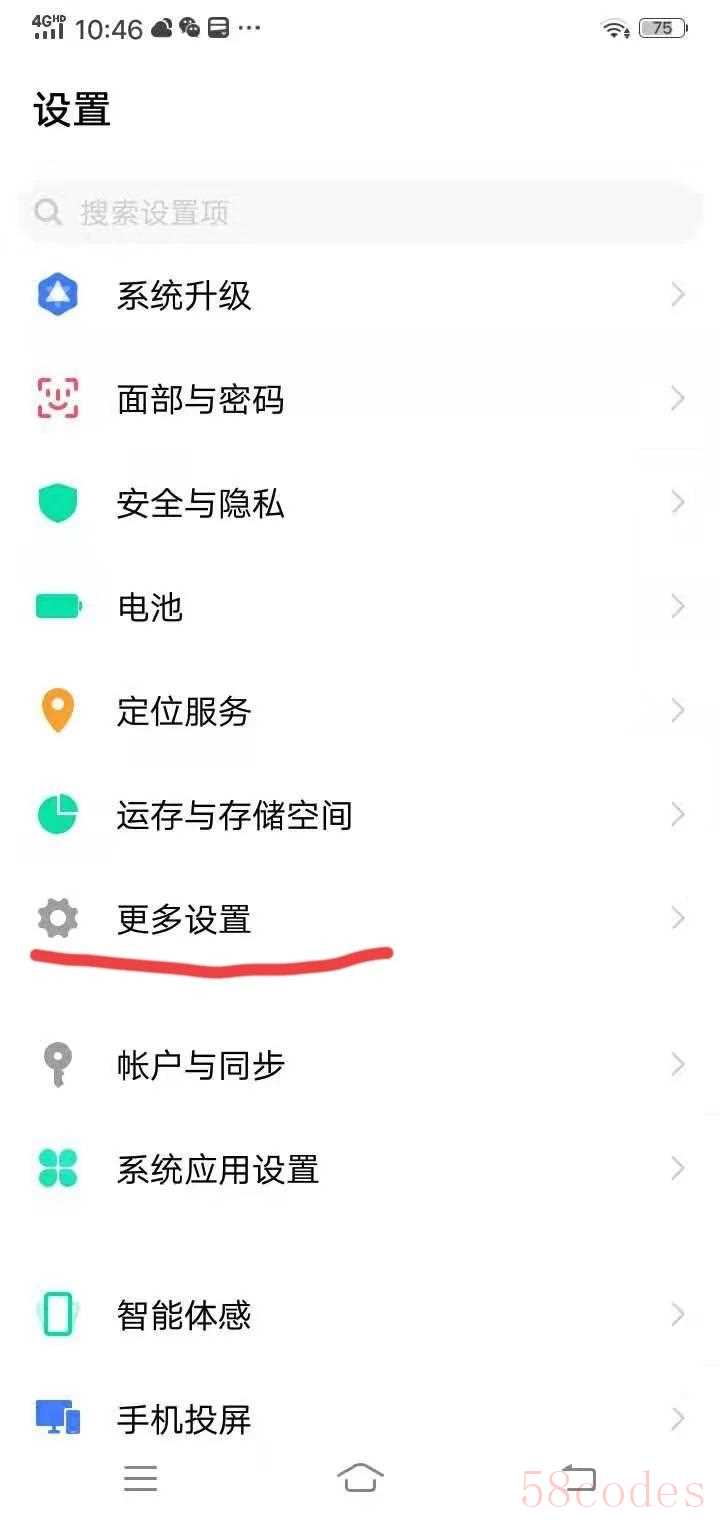The height and width of the screenshot is (1520, 720).
Task: Open 定位服务 (location services)
Action: click(x=360, y=711)
